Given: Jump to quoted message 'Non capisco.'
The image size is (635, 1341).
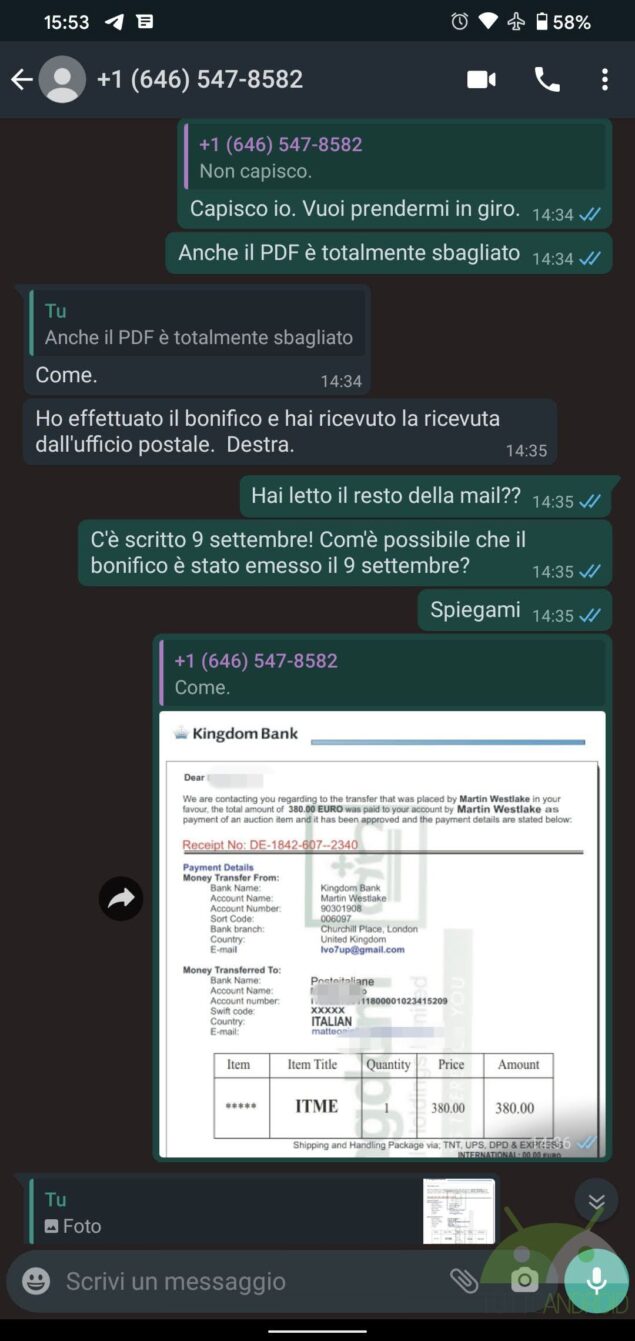Looking at the screenshot, I should click(395, 157).
